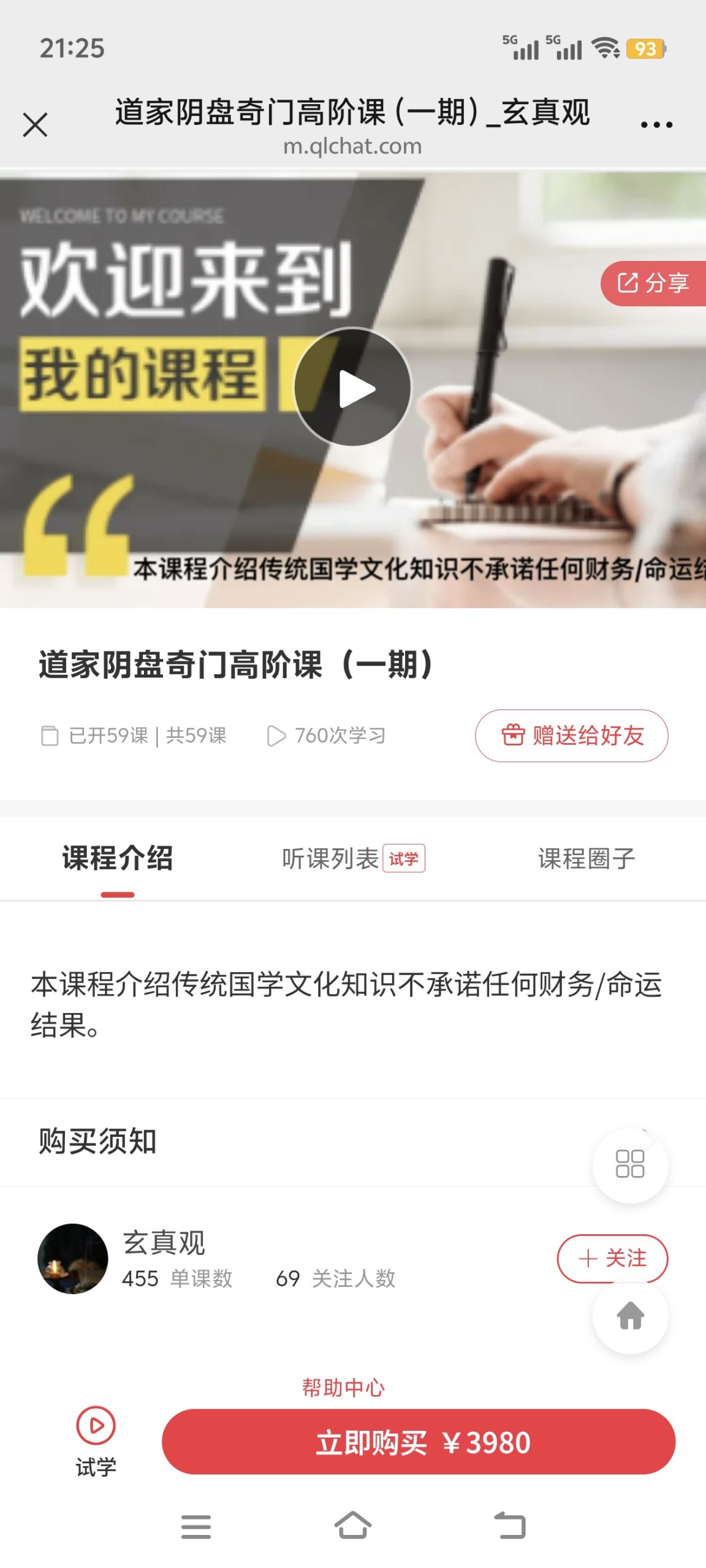
Task: Expand the 购买须知 section
Action: pyautogui.click(x=98, y=1141)
